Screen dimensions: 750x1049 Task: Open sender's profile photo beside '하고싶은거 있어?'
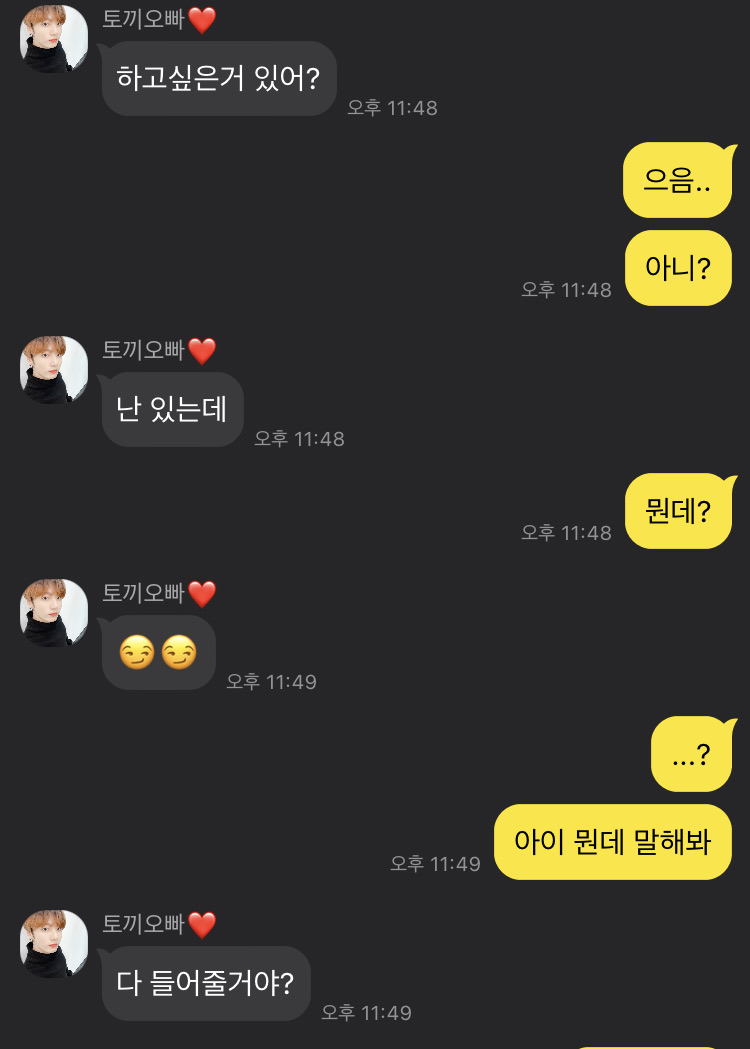[x=54, y=39]
